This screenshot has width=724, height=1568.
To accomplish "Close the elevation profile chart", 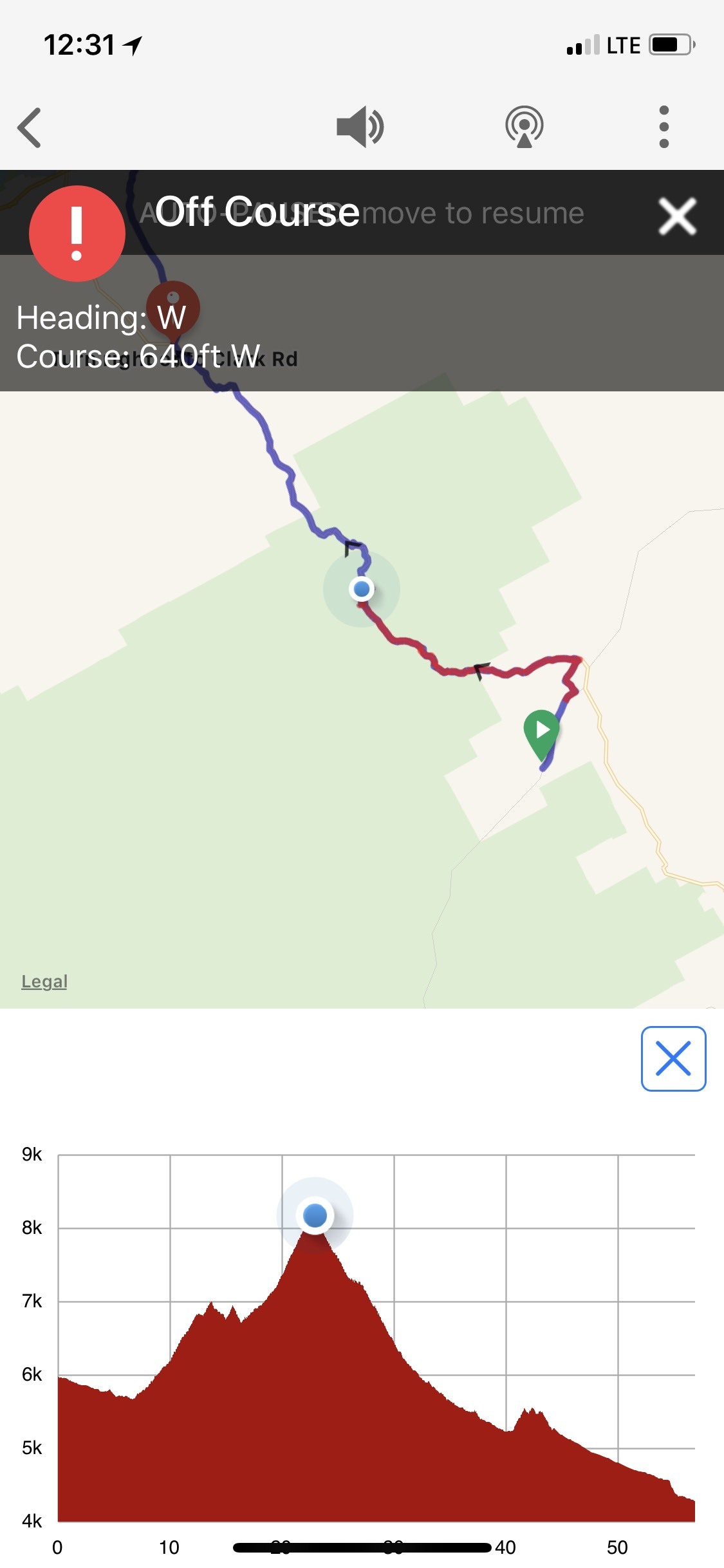I will click(x=673, y=1058).
